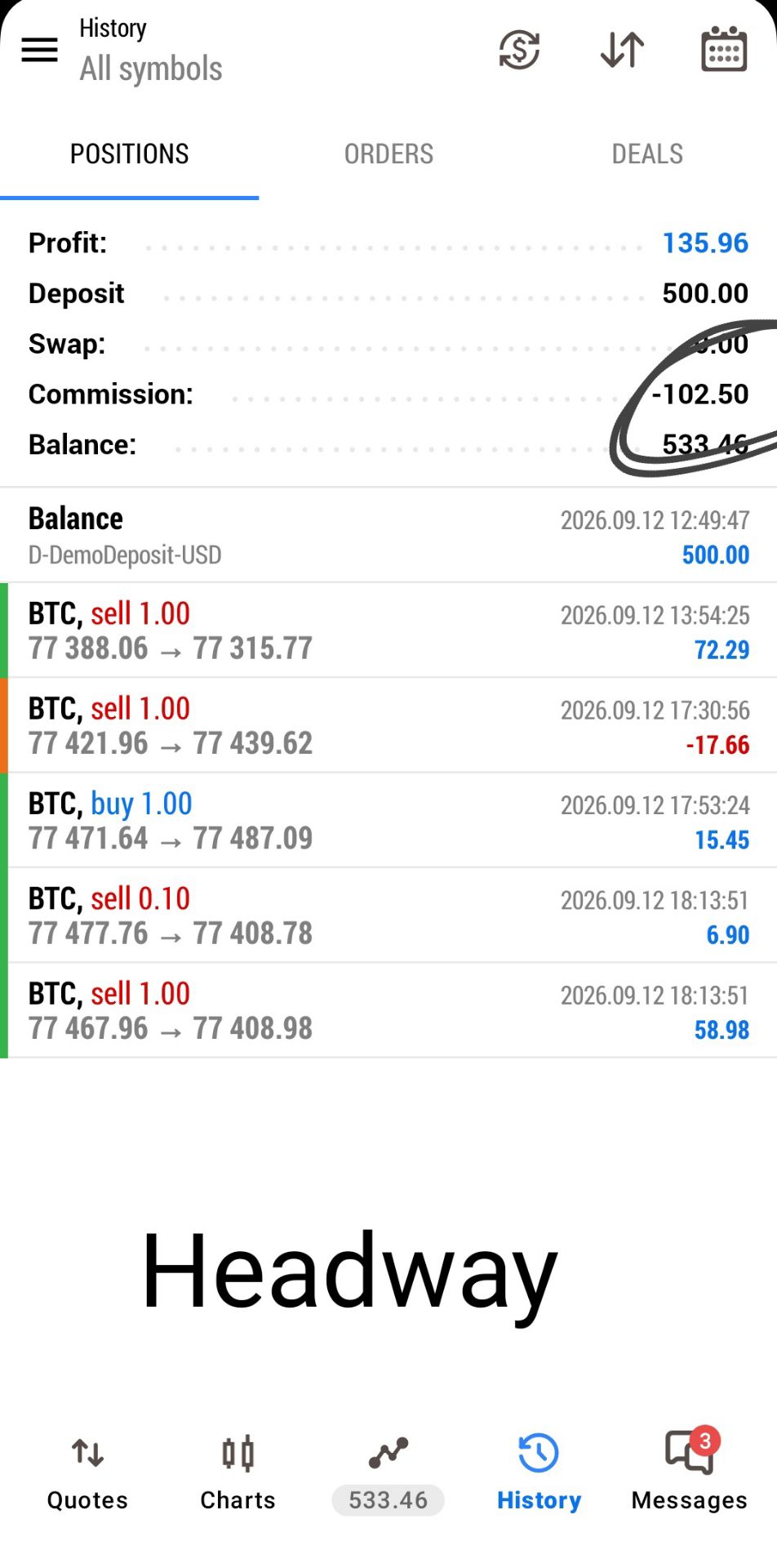777x1568 pixels.
Task: Open the hamburger drawer menu
Action: click(x=39, y=50)
